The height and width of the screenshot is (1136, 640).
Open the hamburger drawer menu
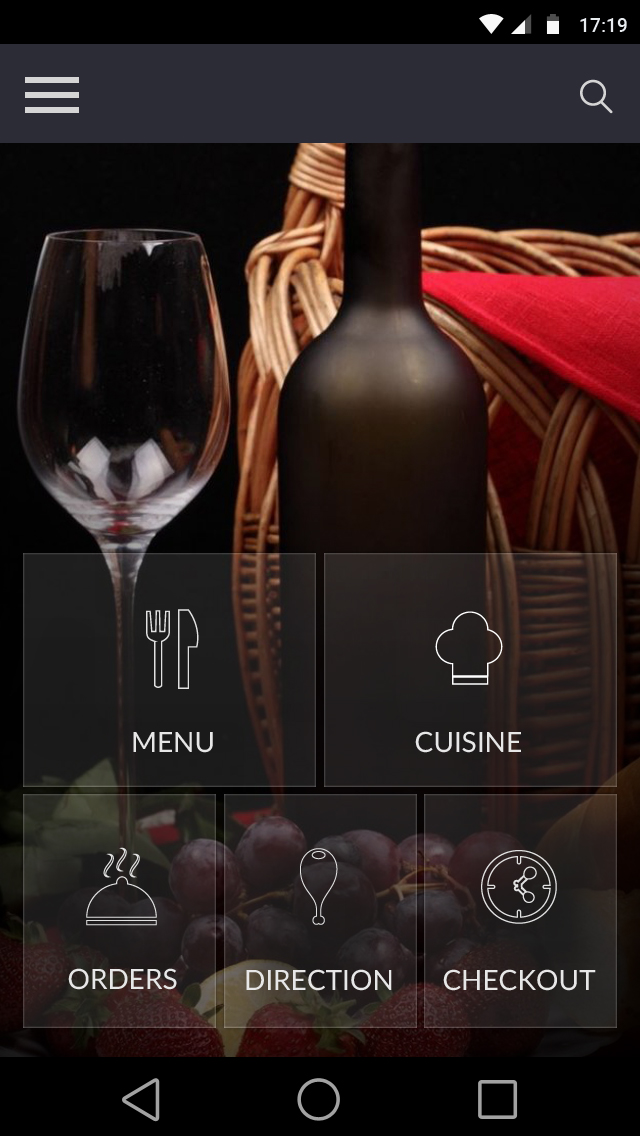pos(51,95)
